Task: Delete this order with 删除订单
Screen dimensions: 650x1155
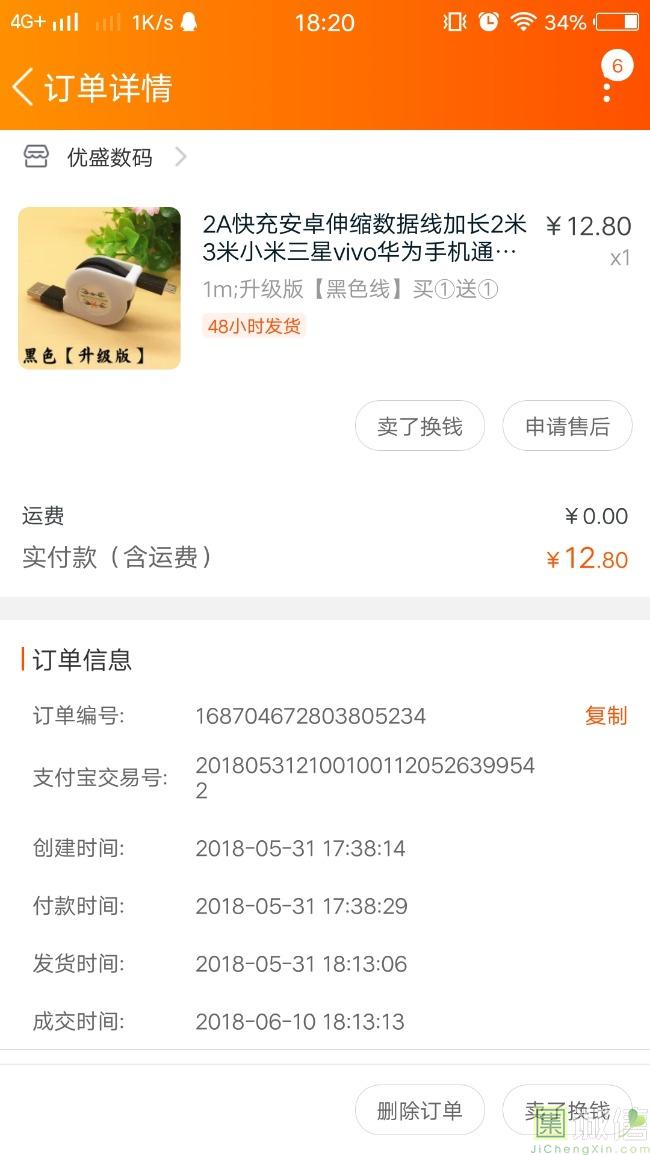Action: [419, 1110]
